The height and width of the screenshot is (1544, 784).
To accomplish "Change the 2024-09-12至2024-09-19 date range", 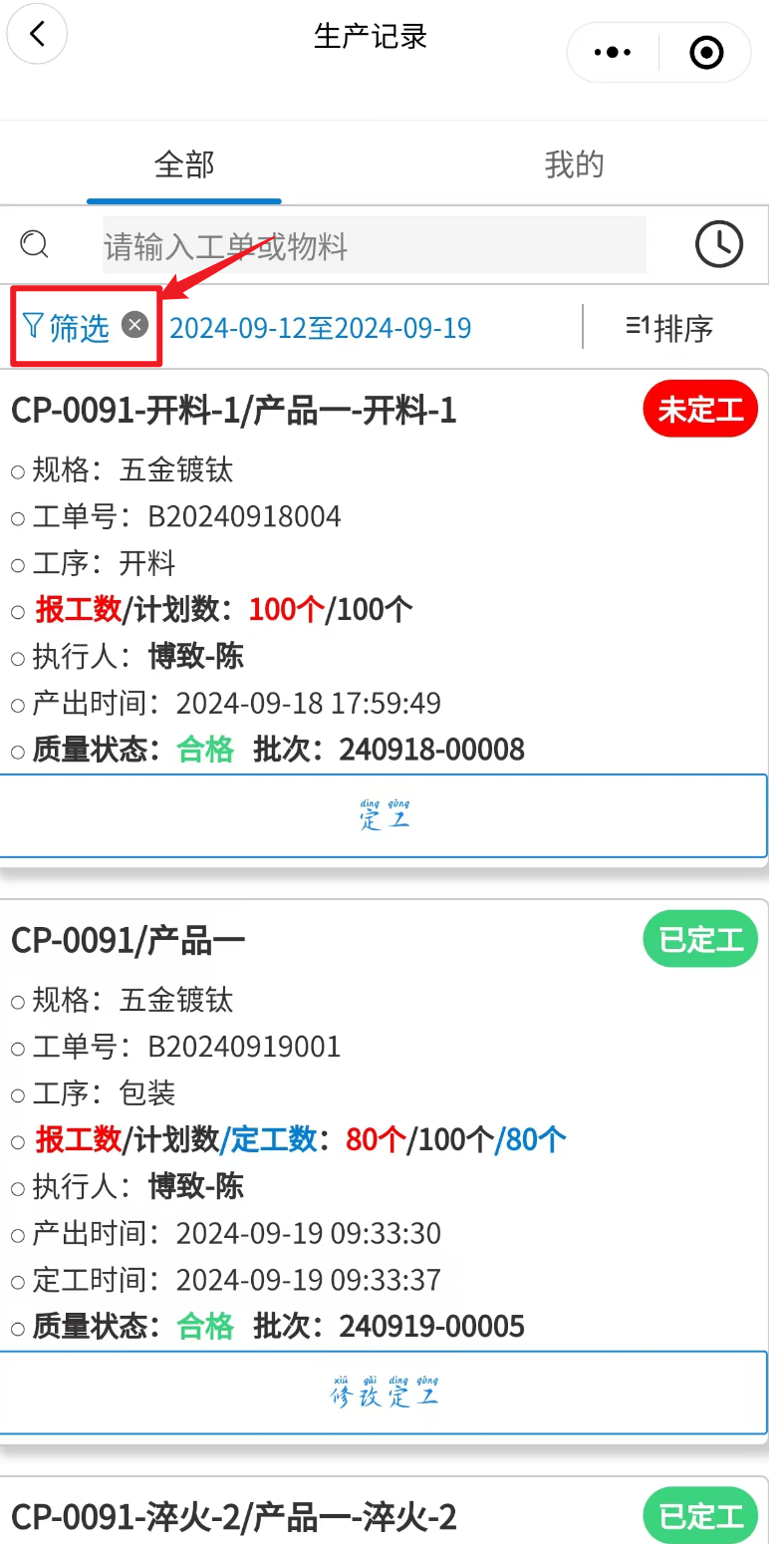I will click(320, 328).
